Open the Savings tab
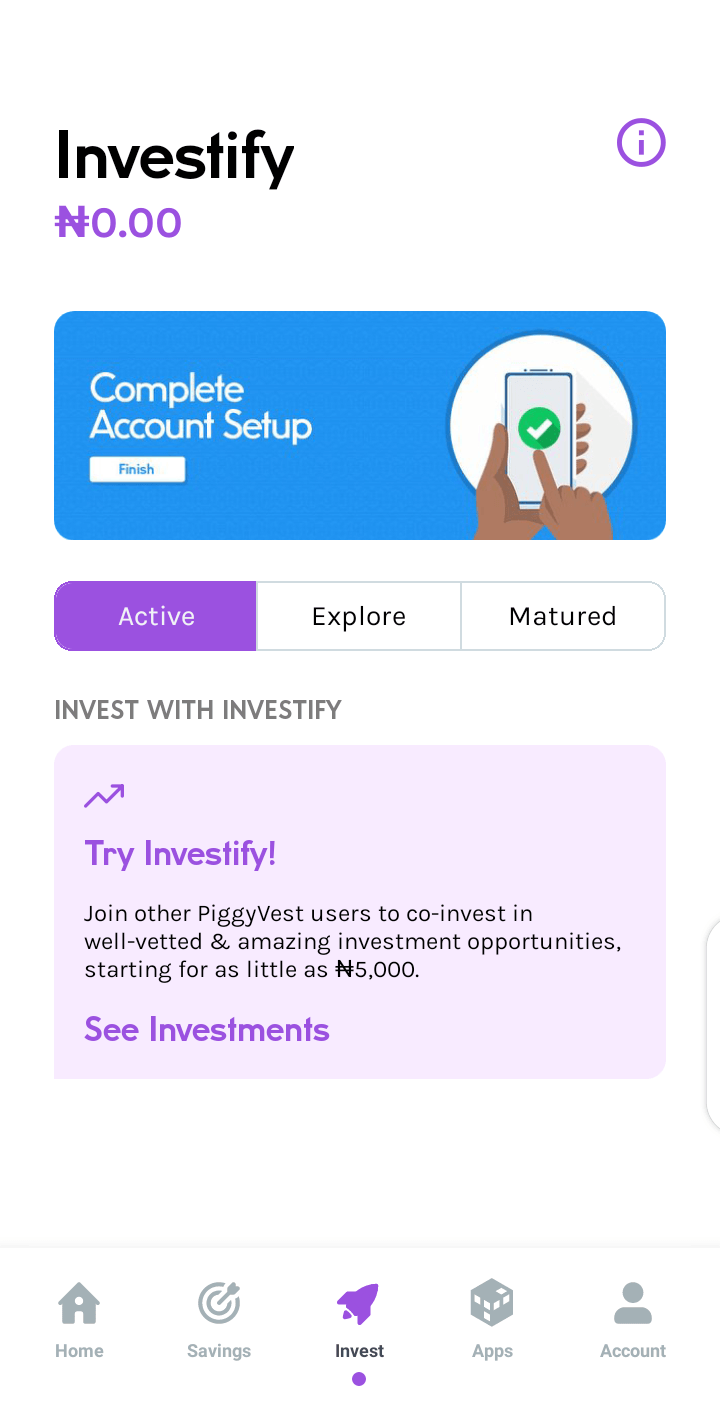 click(x=219, y=1320)
